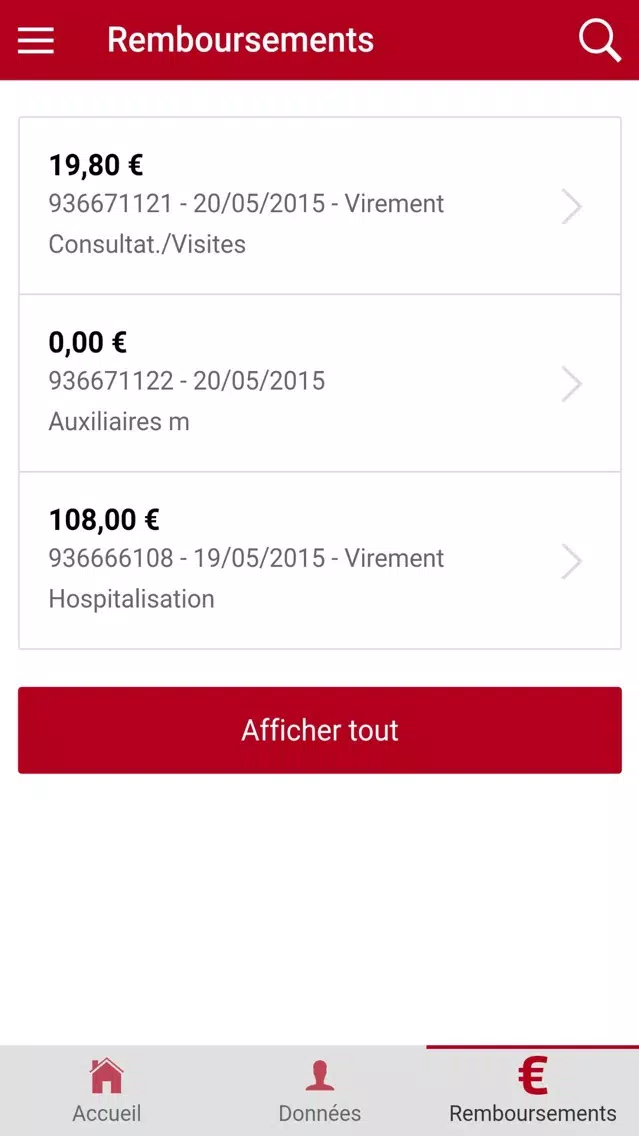The image size is (639, 1136).
Task: Select the Remboursements bottom tab
Action: click(x=532, y=1091)
